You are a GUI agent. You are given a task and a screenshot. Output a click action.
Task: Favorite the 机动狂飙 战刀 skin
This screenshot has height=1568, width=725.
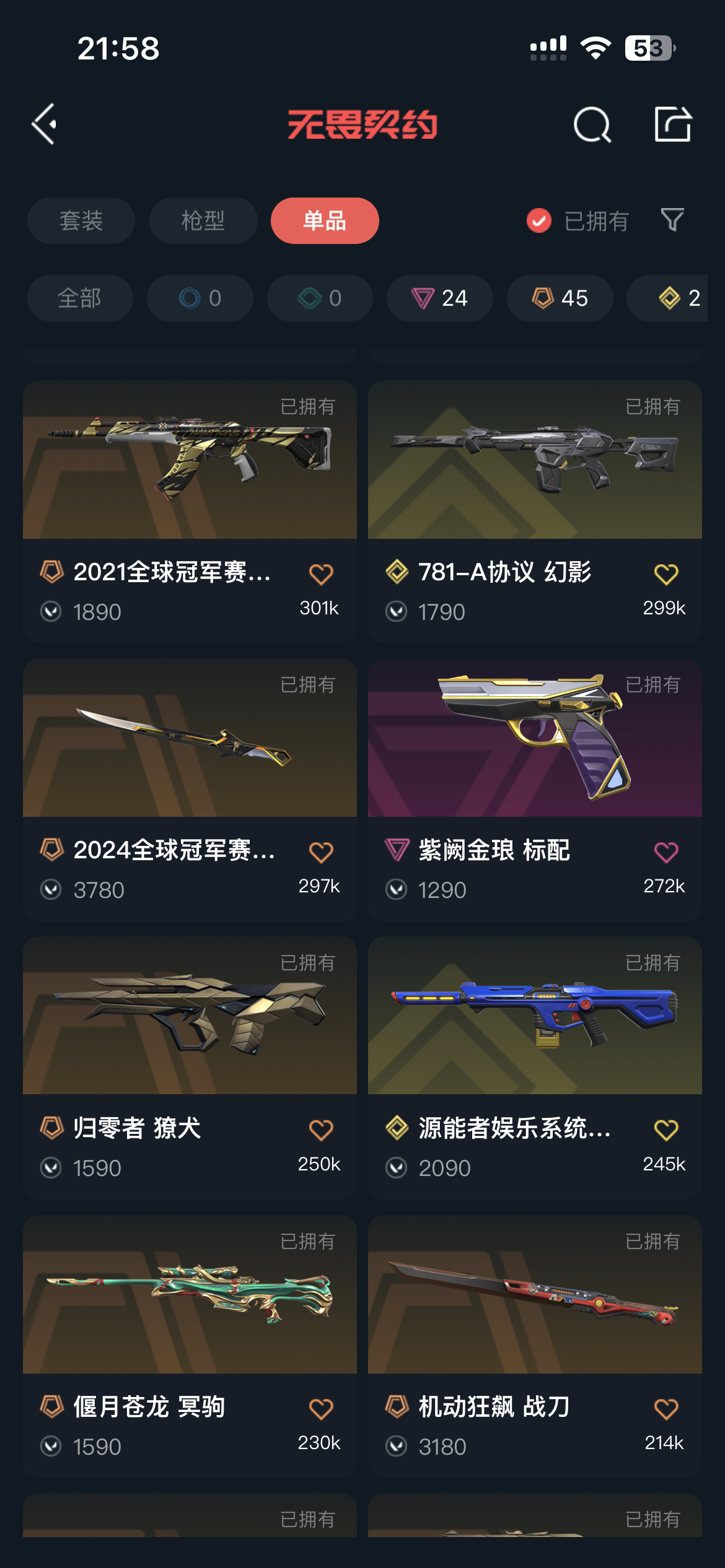coord(666,1409)
